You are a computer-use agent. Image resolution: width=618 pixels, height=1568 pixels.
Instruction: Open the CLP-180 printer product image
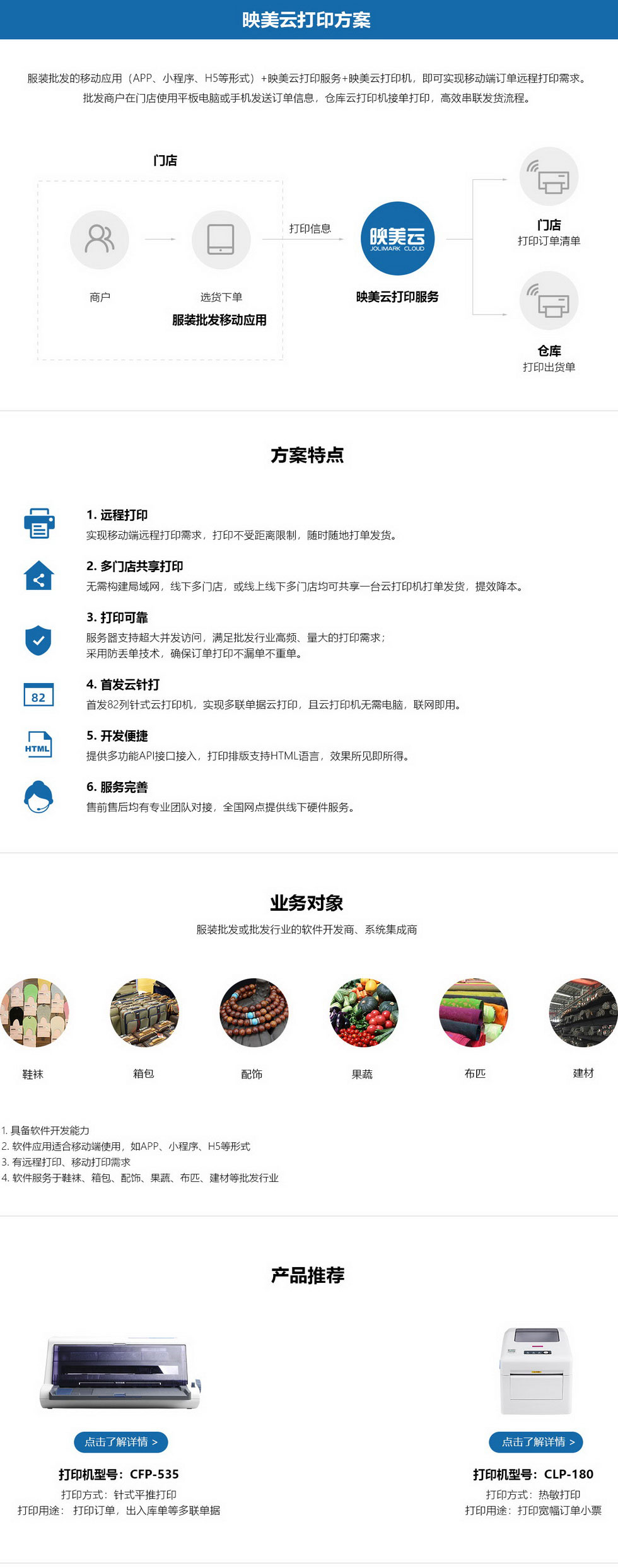(x=535, y=1370)
